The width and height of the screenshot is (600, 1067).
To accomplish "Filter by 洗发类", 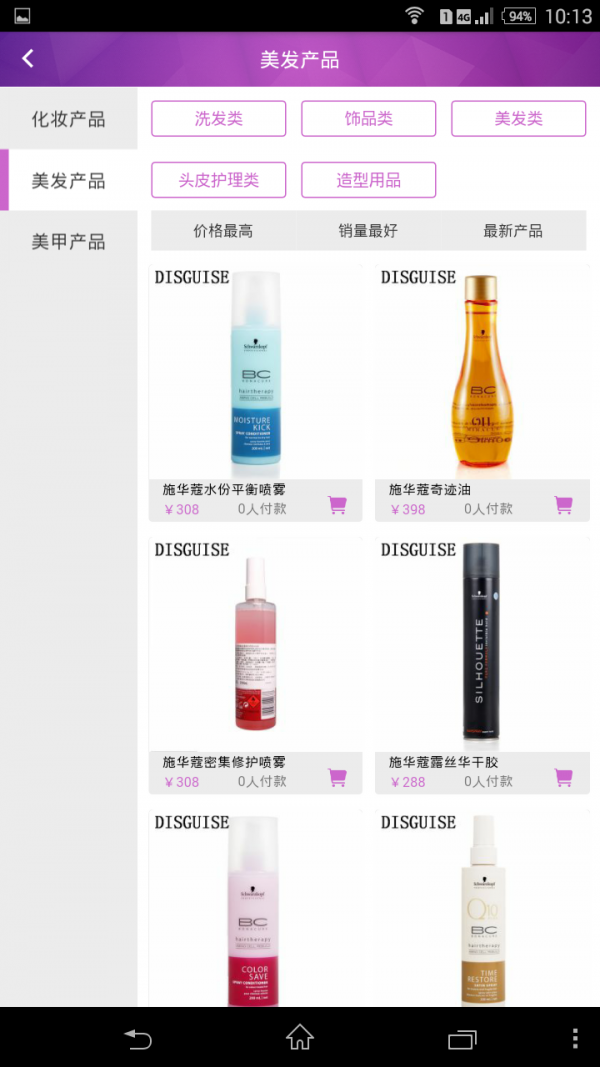I will tap(219, 119).
